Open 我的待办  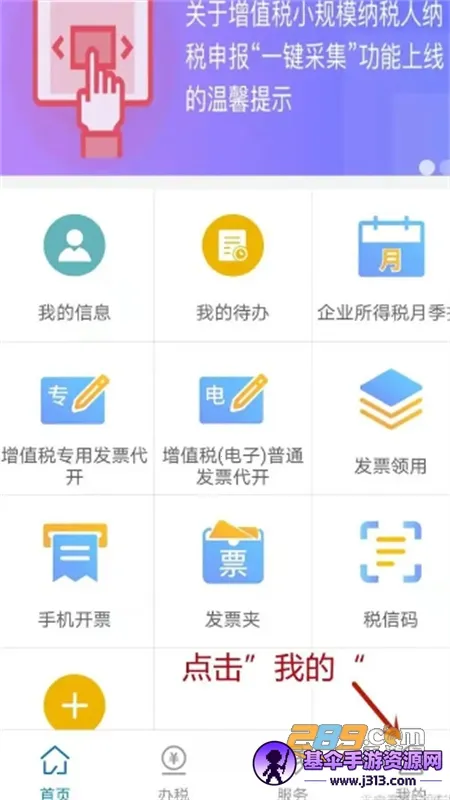(233, 266)
